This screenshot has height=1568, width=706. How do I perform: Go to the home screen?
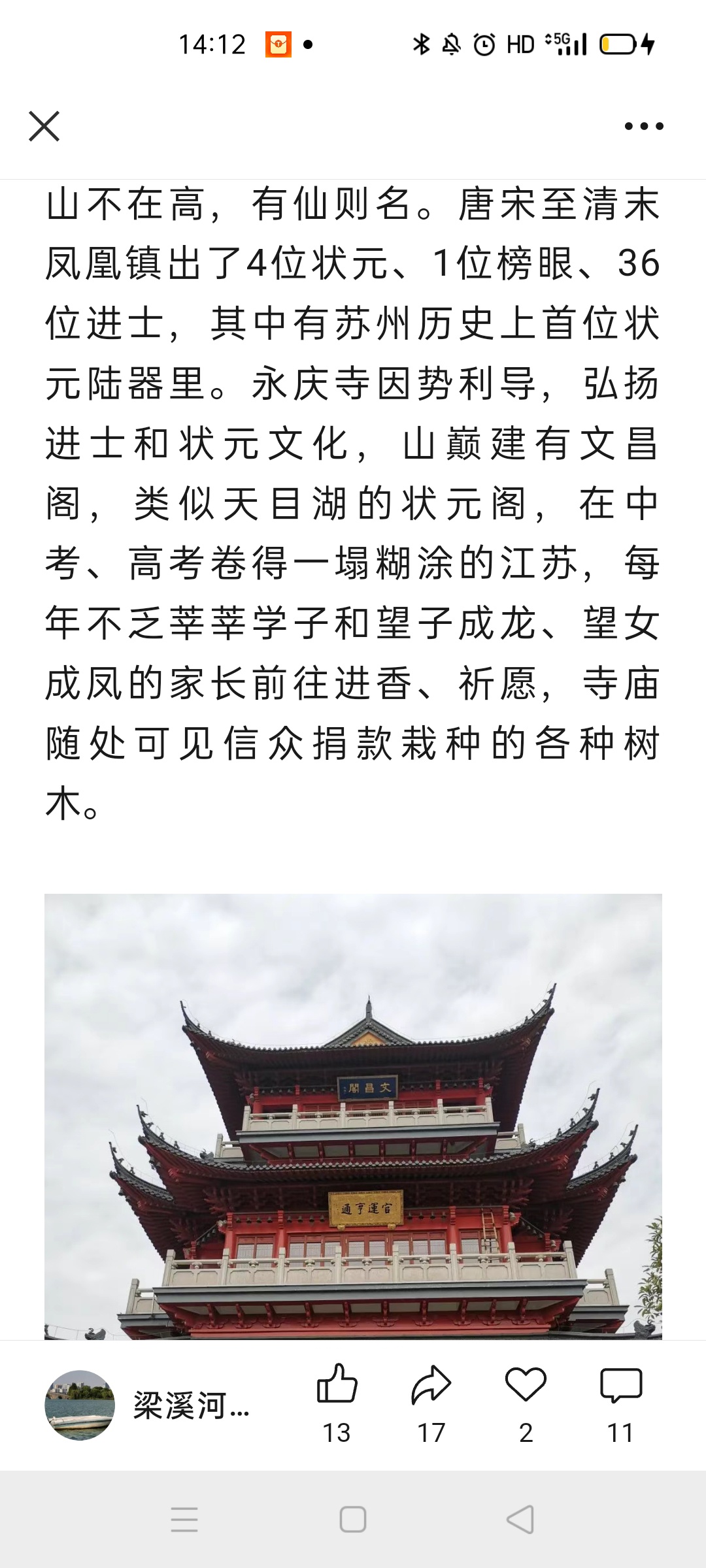click(353, 1520)
